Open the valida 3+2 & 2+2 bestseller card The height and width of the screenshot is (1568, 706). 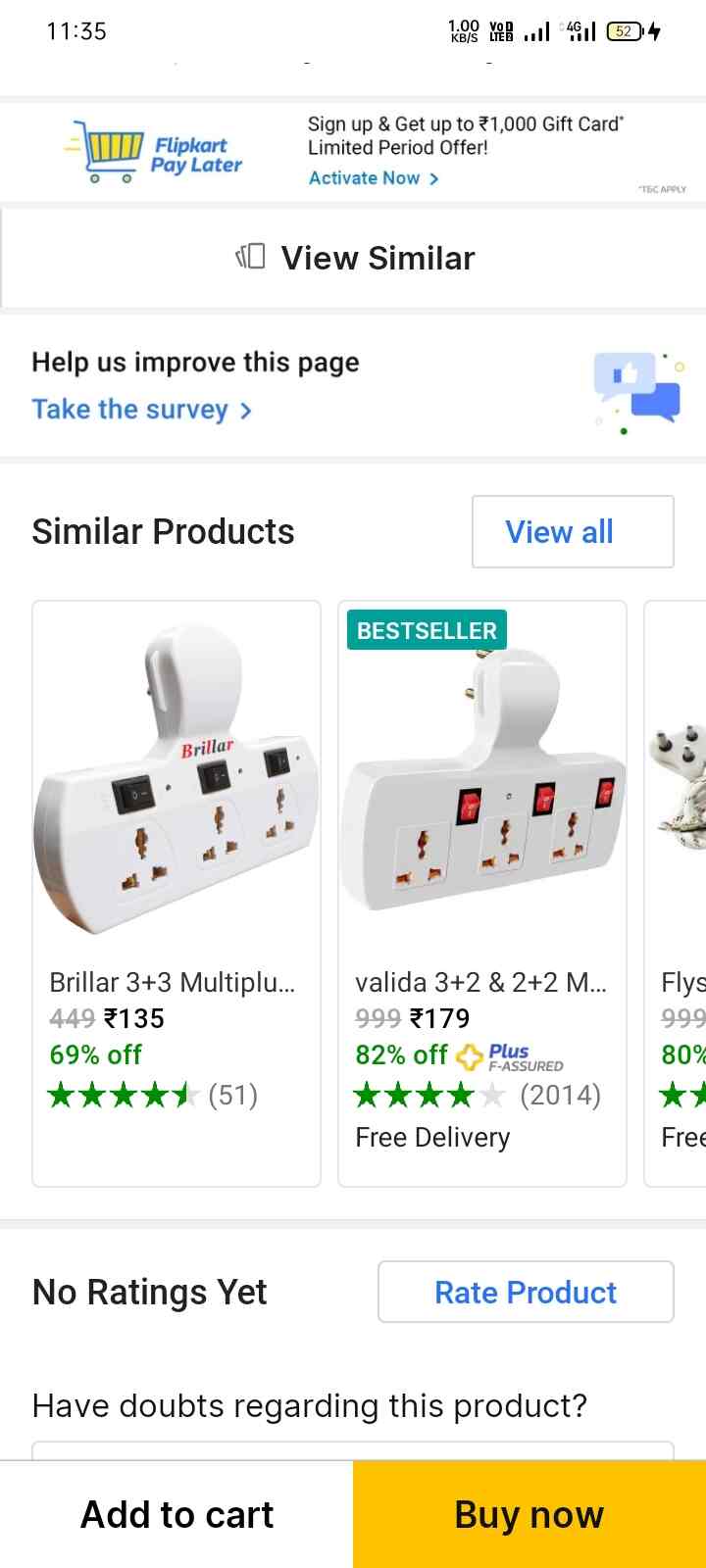pyautogui.click(x=481, y=892)
